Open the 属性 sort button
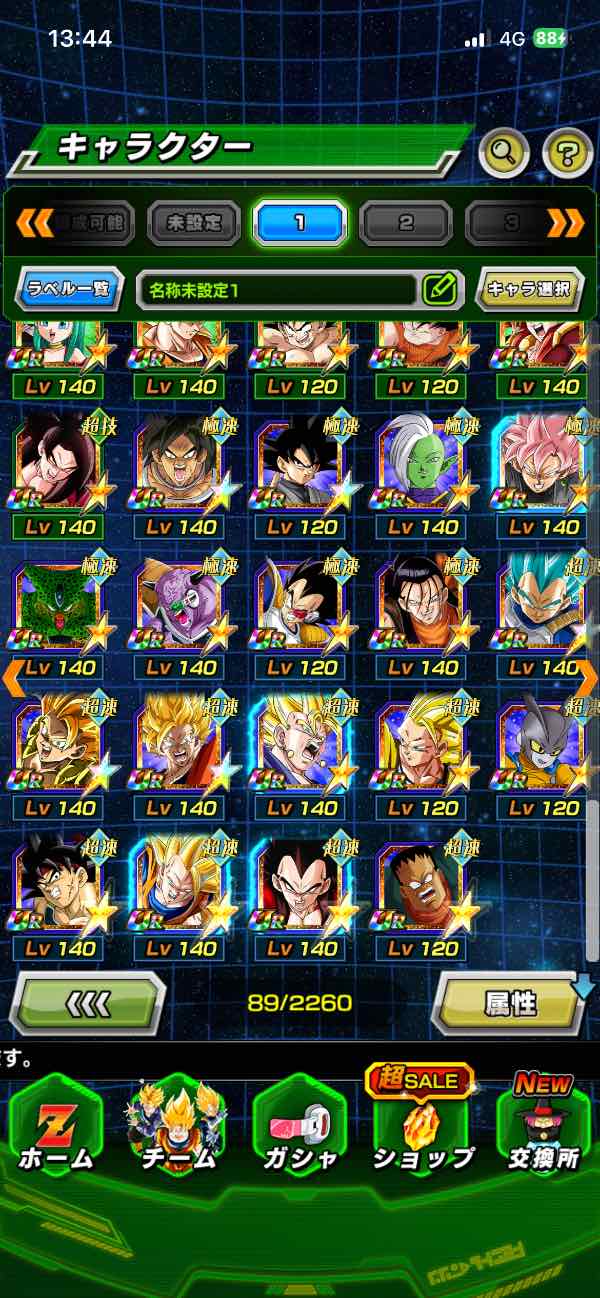Screen dimensions: 600x1298 click(509, 1003)
